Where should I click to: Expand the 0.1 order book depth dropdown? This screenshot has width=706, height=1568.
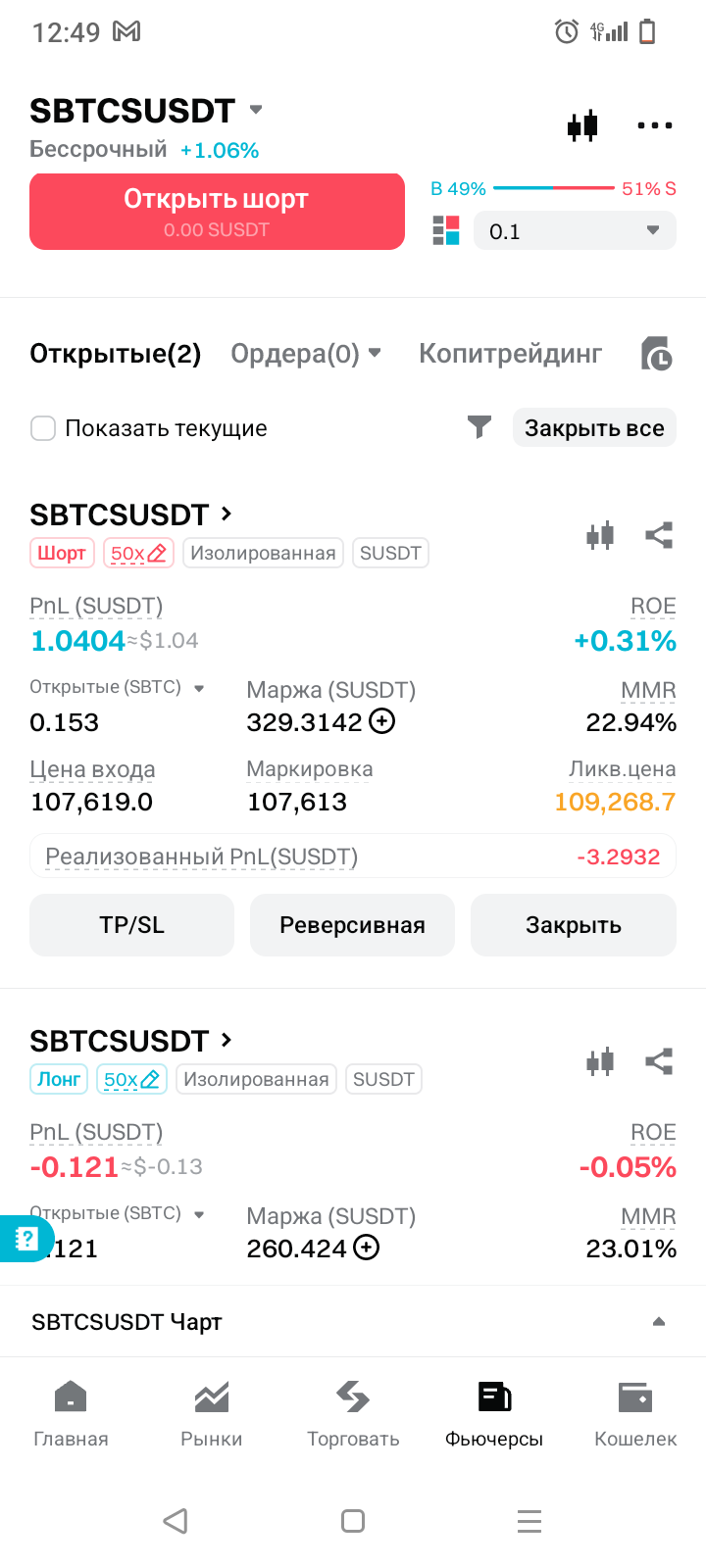pos(575,231)
